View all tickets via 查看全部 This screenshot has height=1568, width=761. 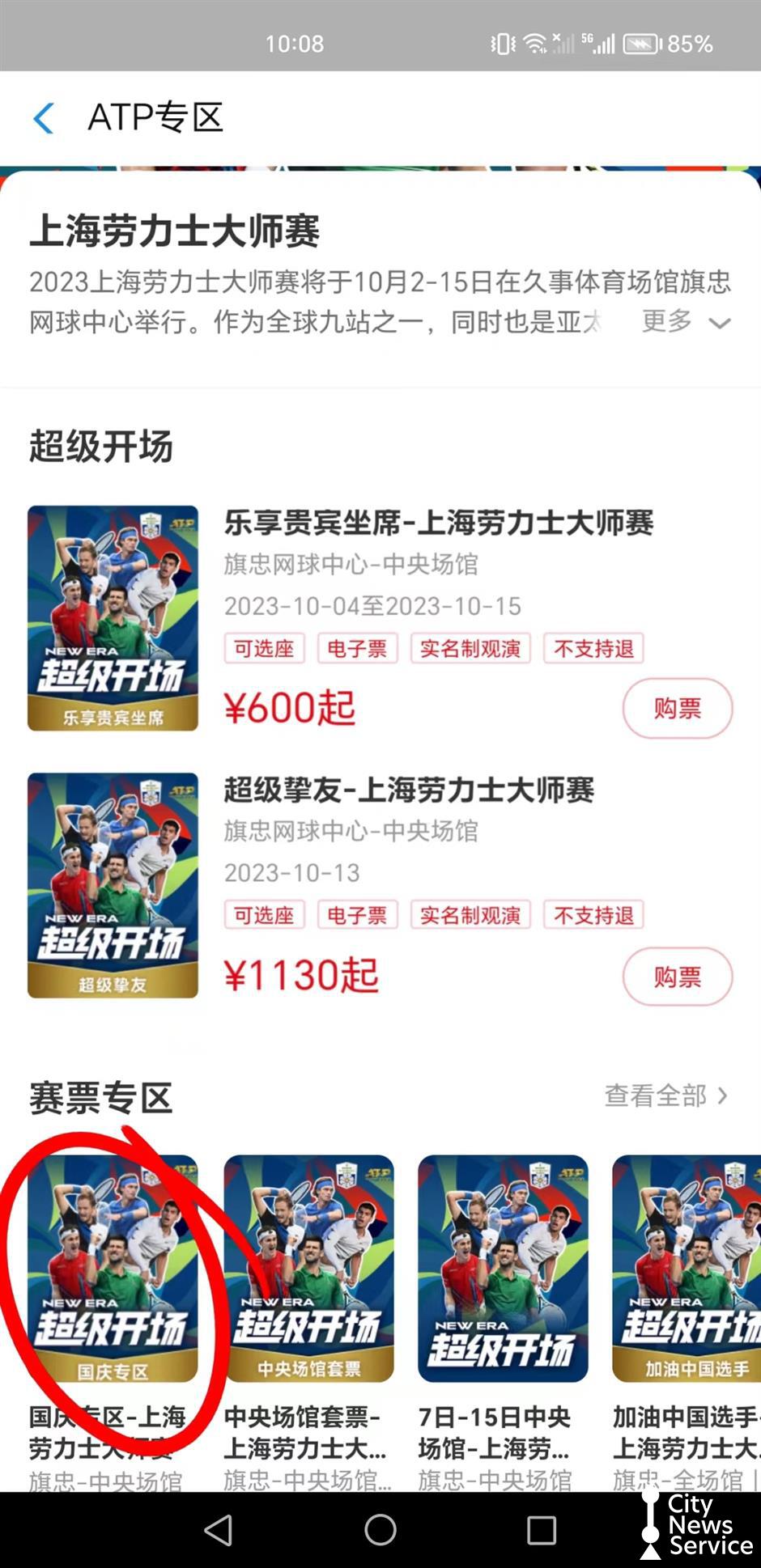[x=665, y=1095]
